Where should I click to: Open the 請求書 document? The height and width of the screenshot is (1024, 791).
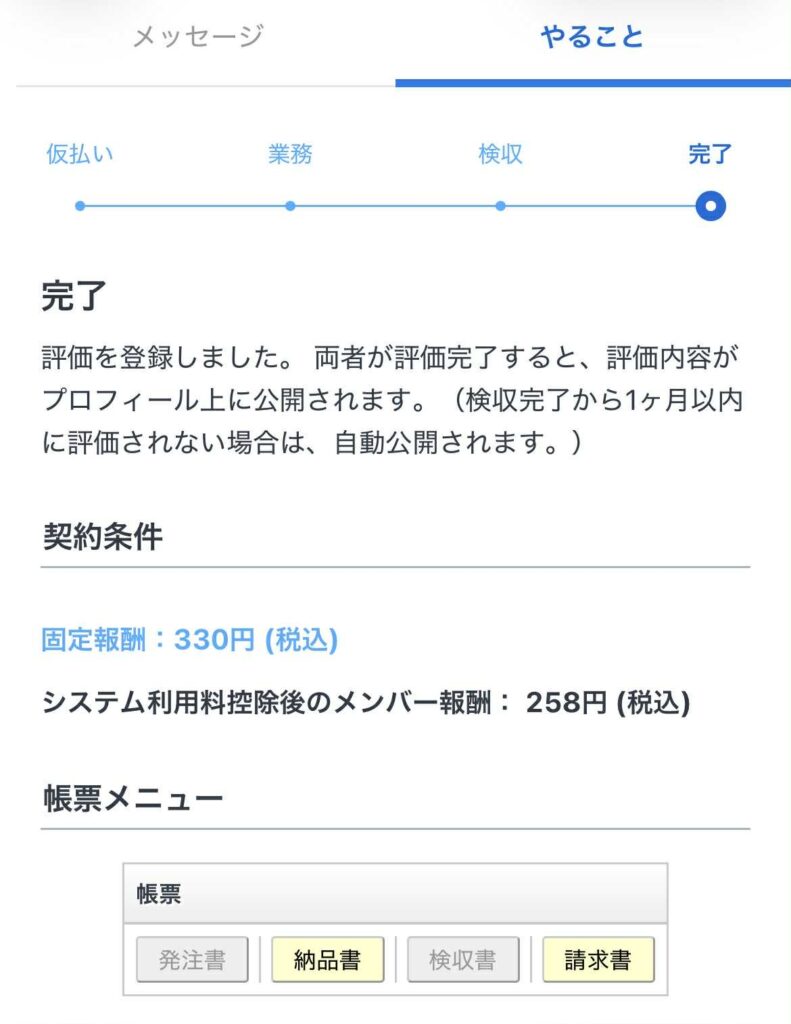click(598, 960)
